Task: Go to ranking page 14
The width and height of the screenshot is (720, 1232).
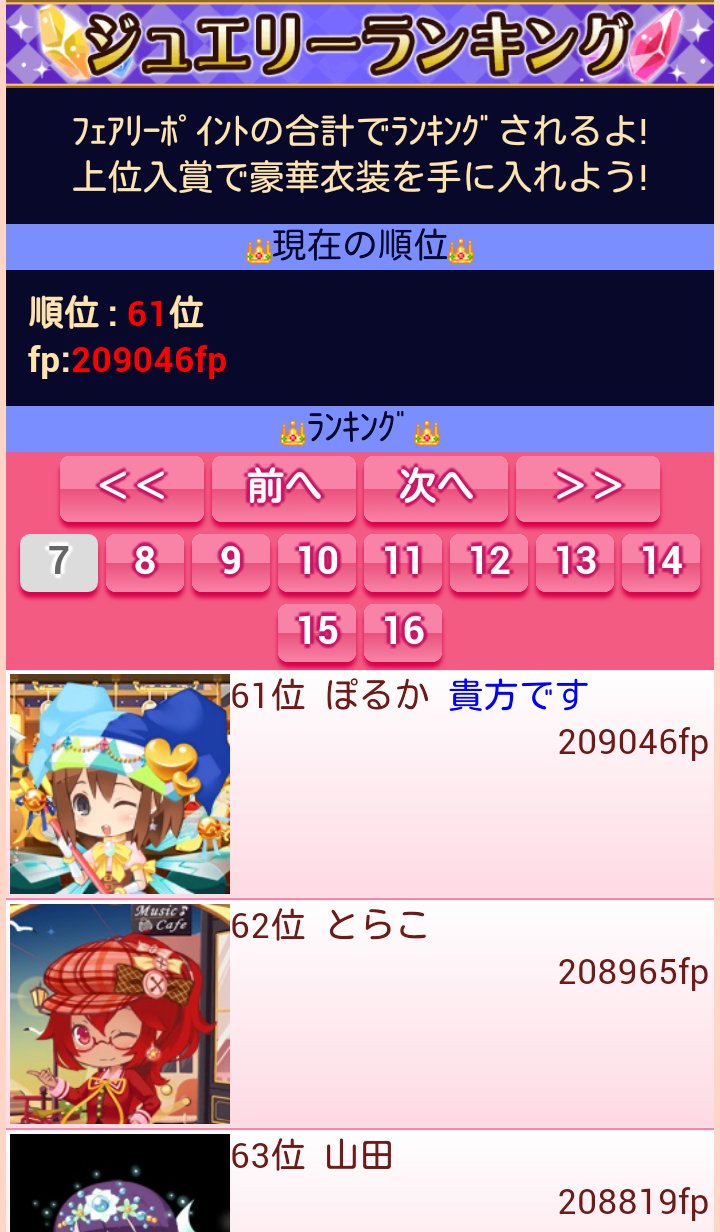Action: [661, 563]
